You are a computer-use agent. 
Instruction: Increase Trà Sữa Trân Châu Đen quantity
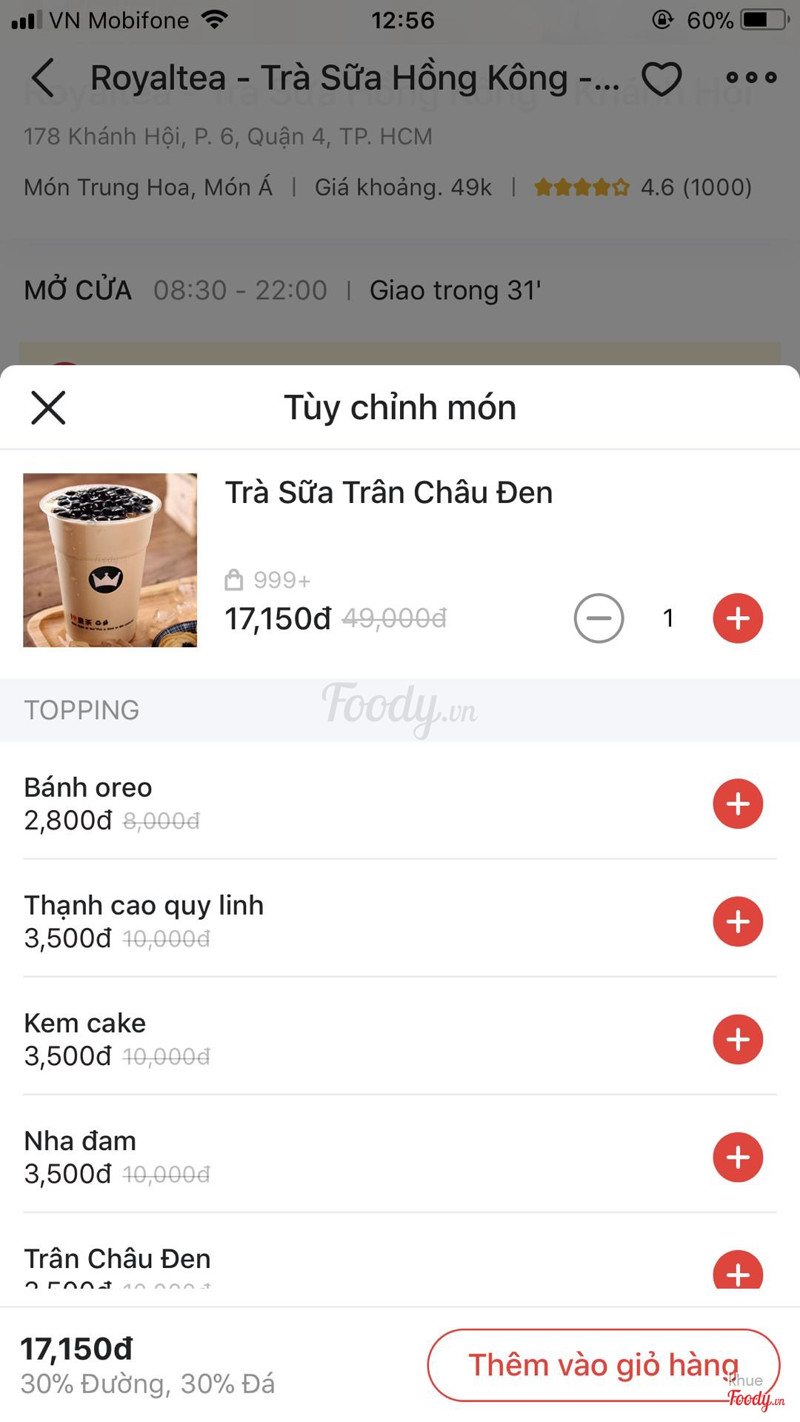(738, 618)
